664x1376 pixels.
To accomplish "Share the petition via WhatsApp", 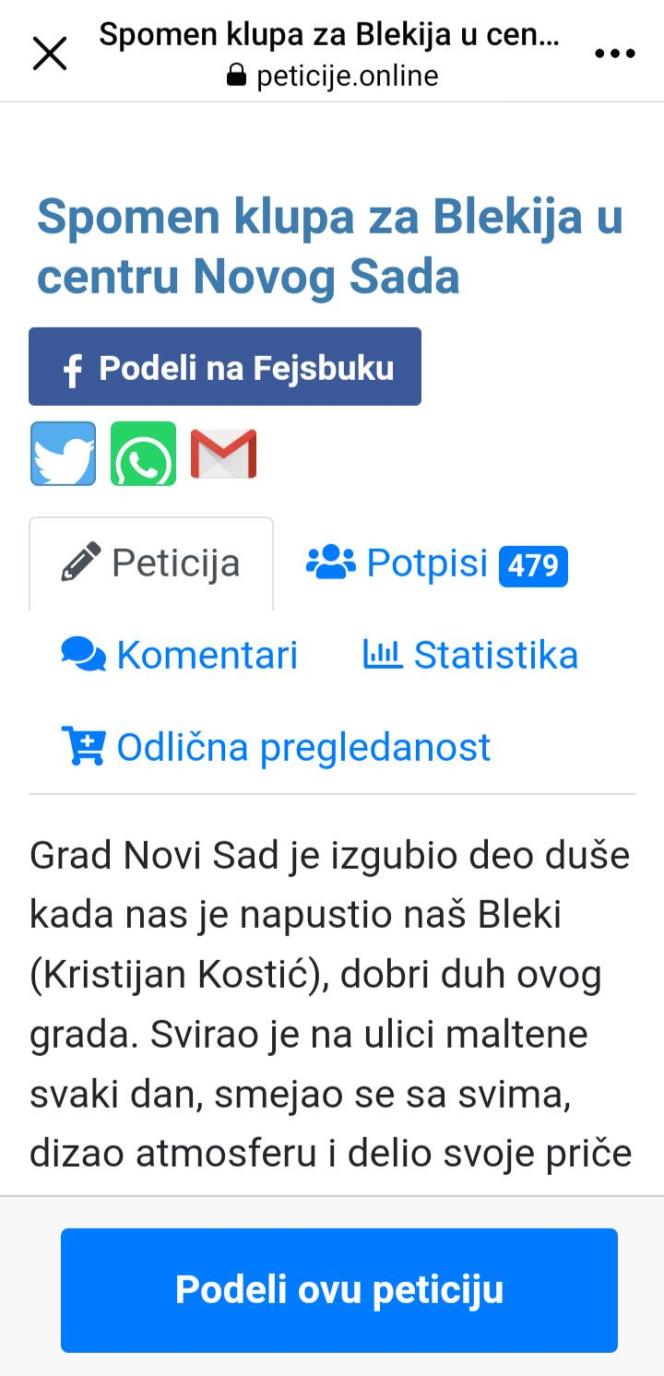I will click(x=143, y=454).
